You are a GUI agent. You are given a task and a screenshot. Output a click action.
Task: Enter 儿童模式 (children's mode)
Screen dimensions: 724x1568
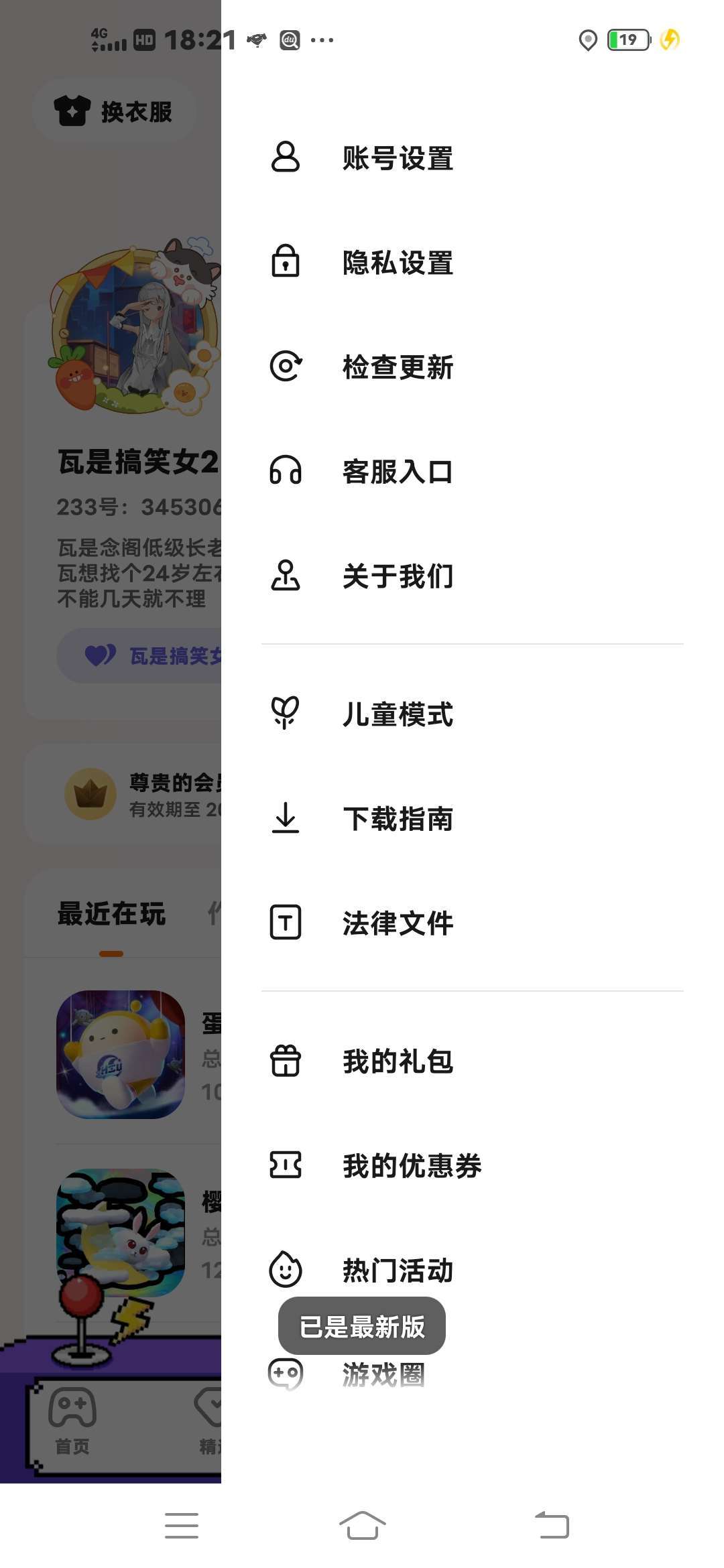[x=397, y=714]
